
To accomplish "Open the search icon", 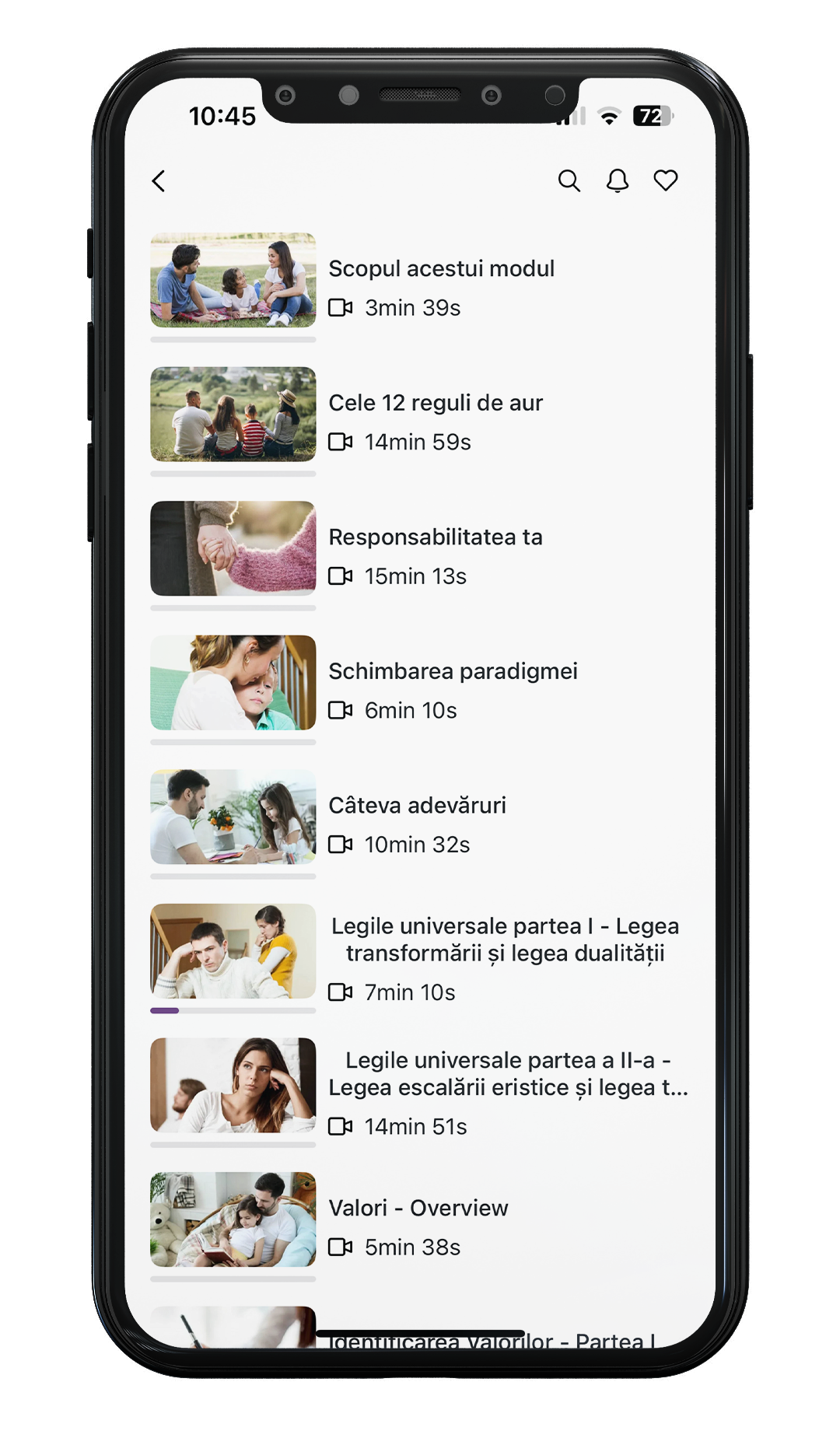I will 569,181.
